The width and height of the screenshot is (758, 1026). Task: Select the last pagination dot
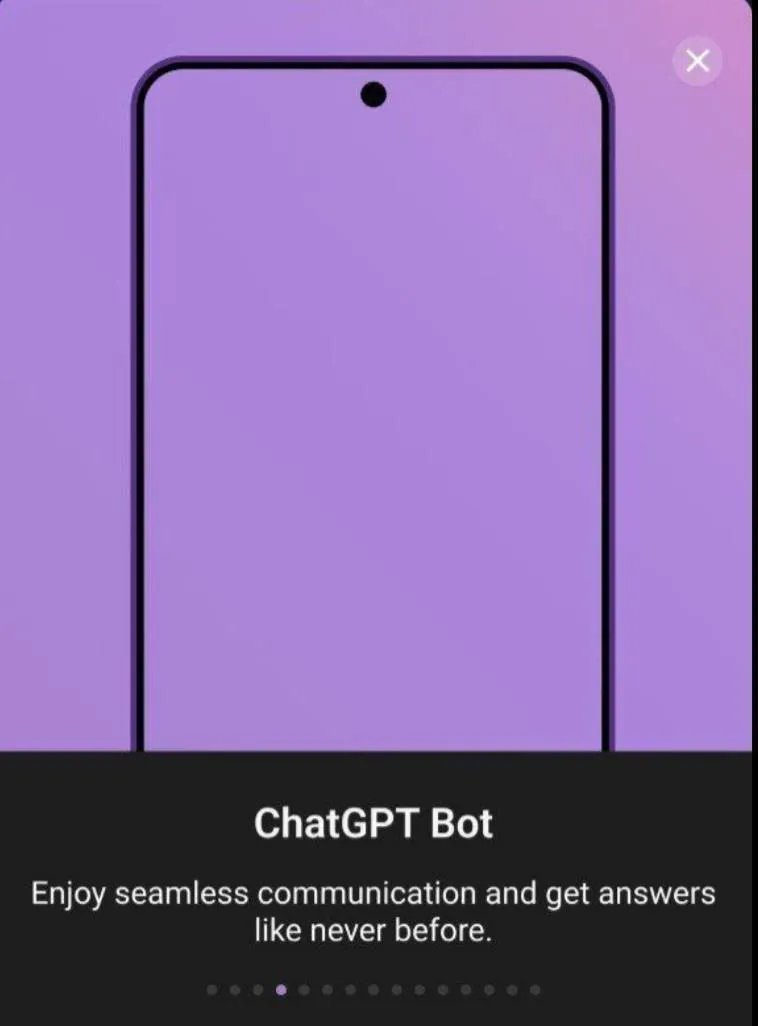pyautogui.click(x=533, y=990)
